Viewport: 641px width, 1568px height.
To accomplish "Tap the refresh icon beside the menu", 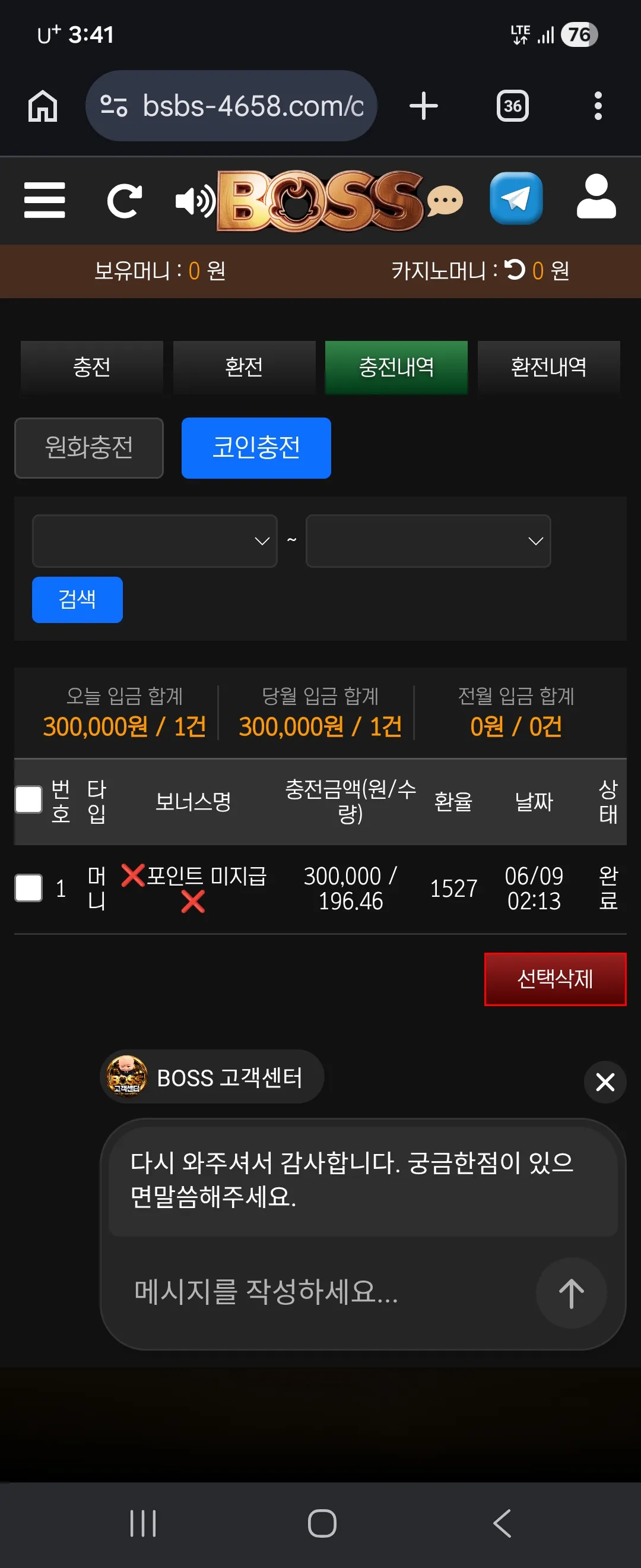I will [125, 200].
